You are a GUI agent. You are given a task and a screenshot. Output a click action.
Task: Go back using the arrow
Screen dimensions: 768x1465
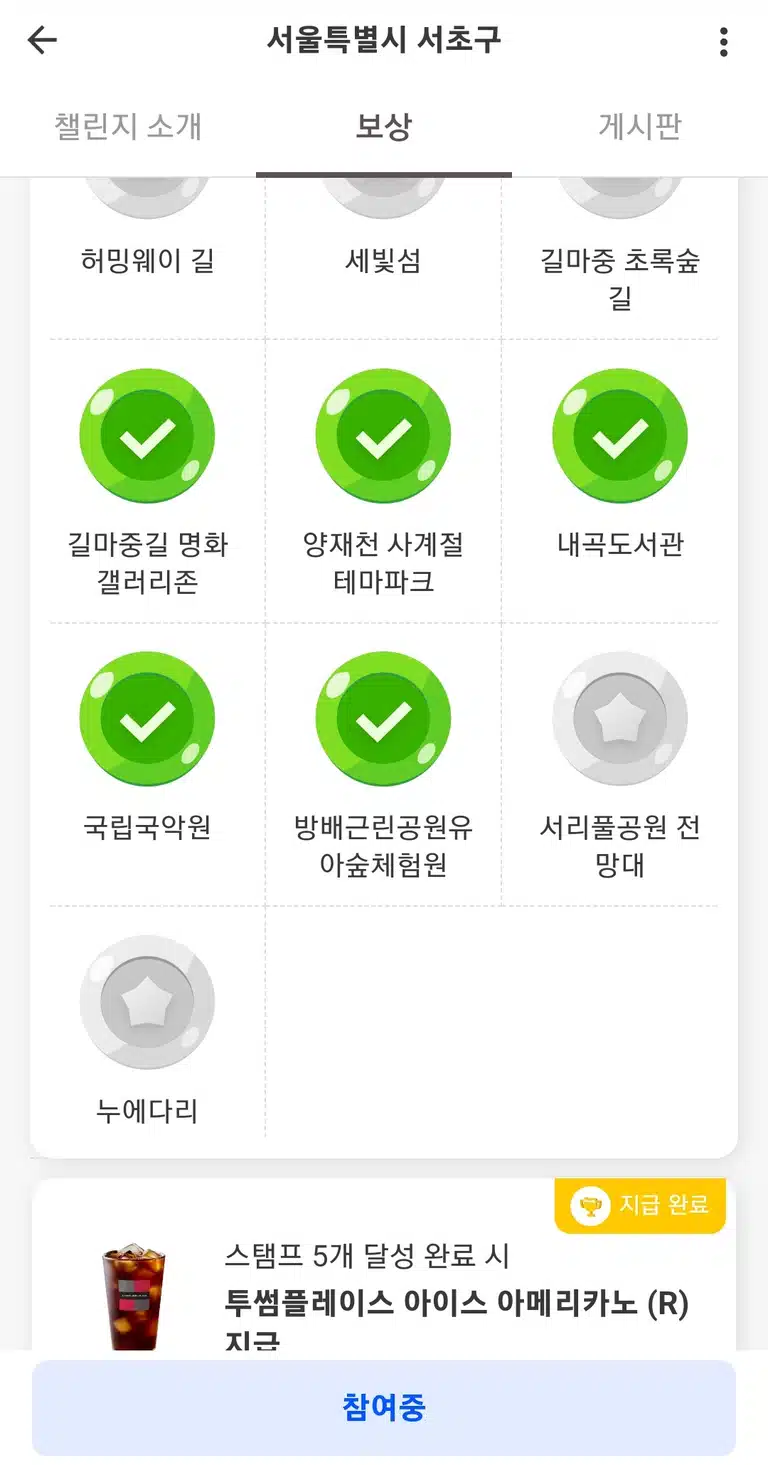tap(42, 41)
